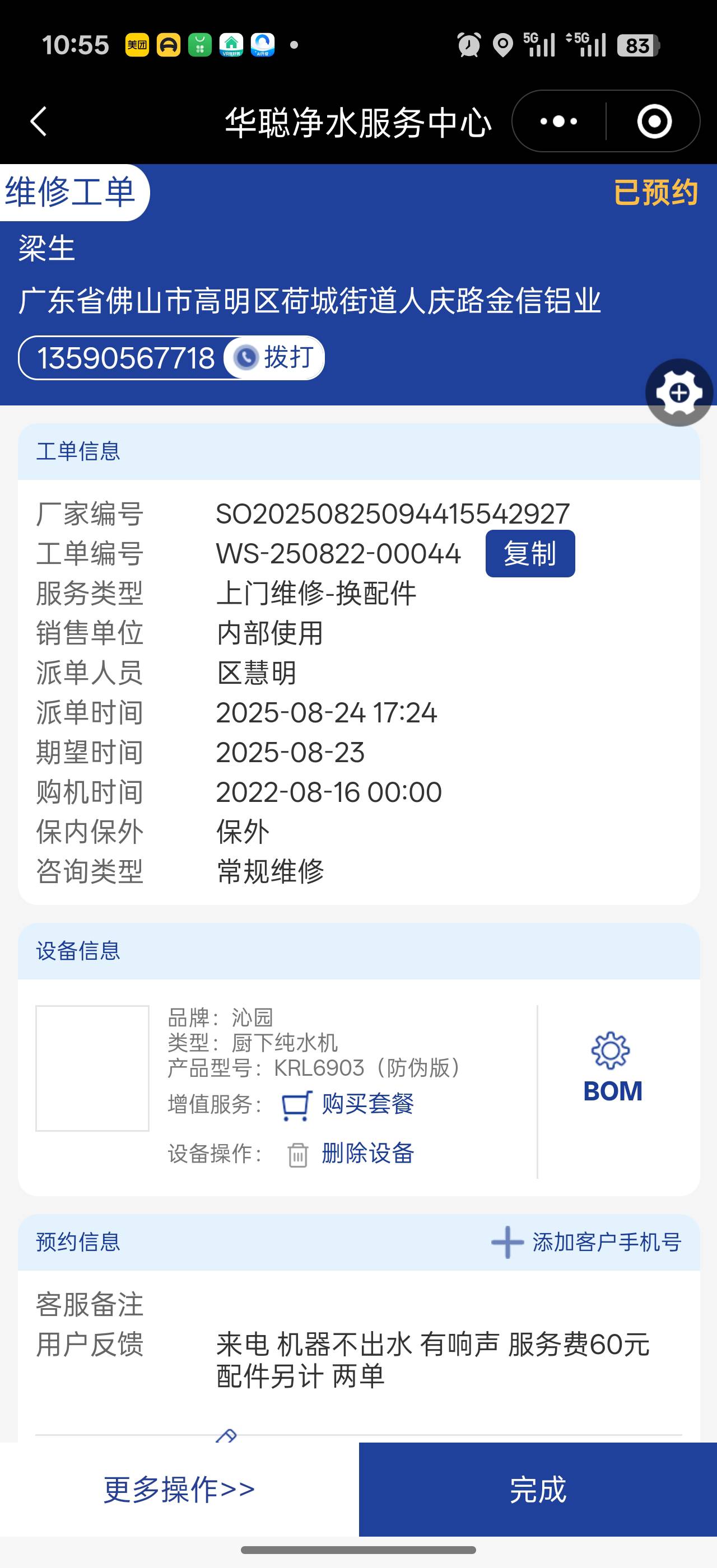Select 删除设备 to remove the device
The height and width of the screenshot is (1568, 717).
367,1153
